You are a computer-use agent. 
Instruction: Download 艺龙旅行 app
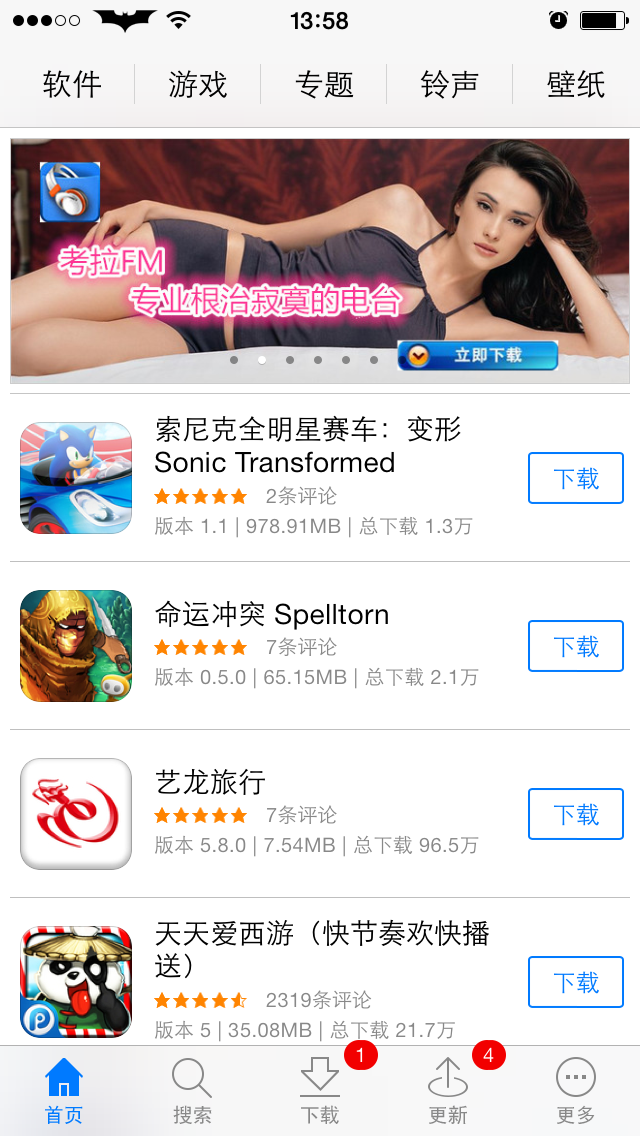pos(575,815)
